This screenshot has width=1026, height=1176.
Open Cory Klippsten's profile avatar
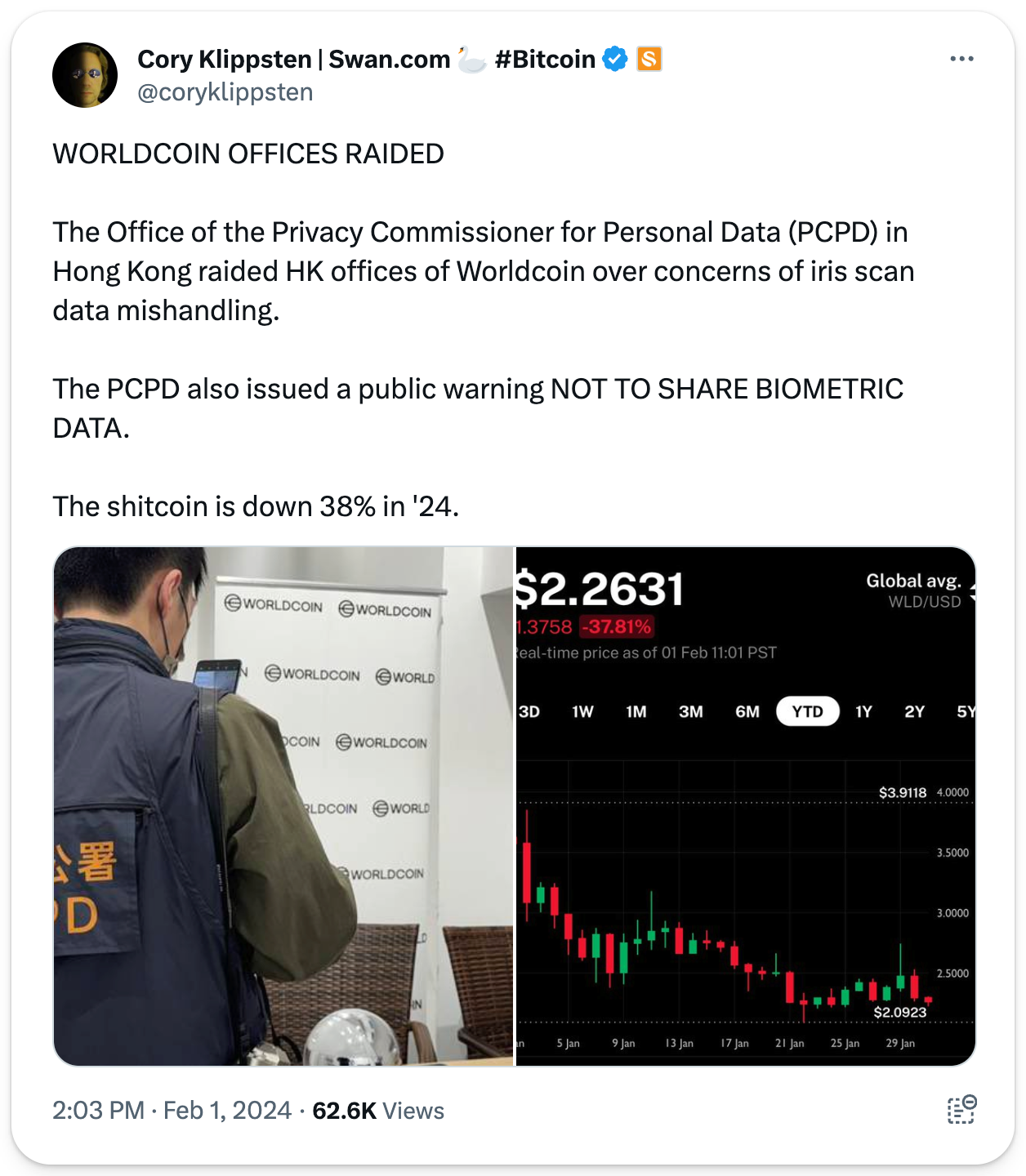[x=85, y=75]
